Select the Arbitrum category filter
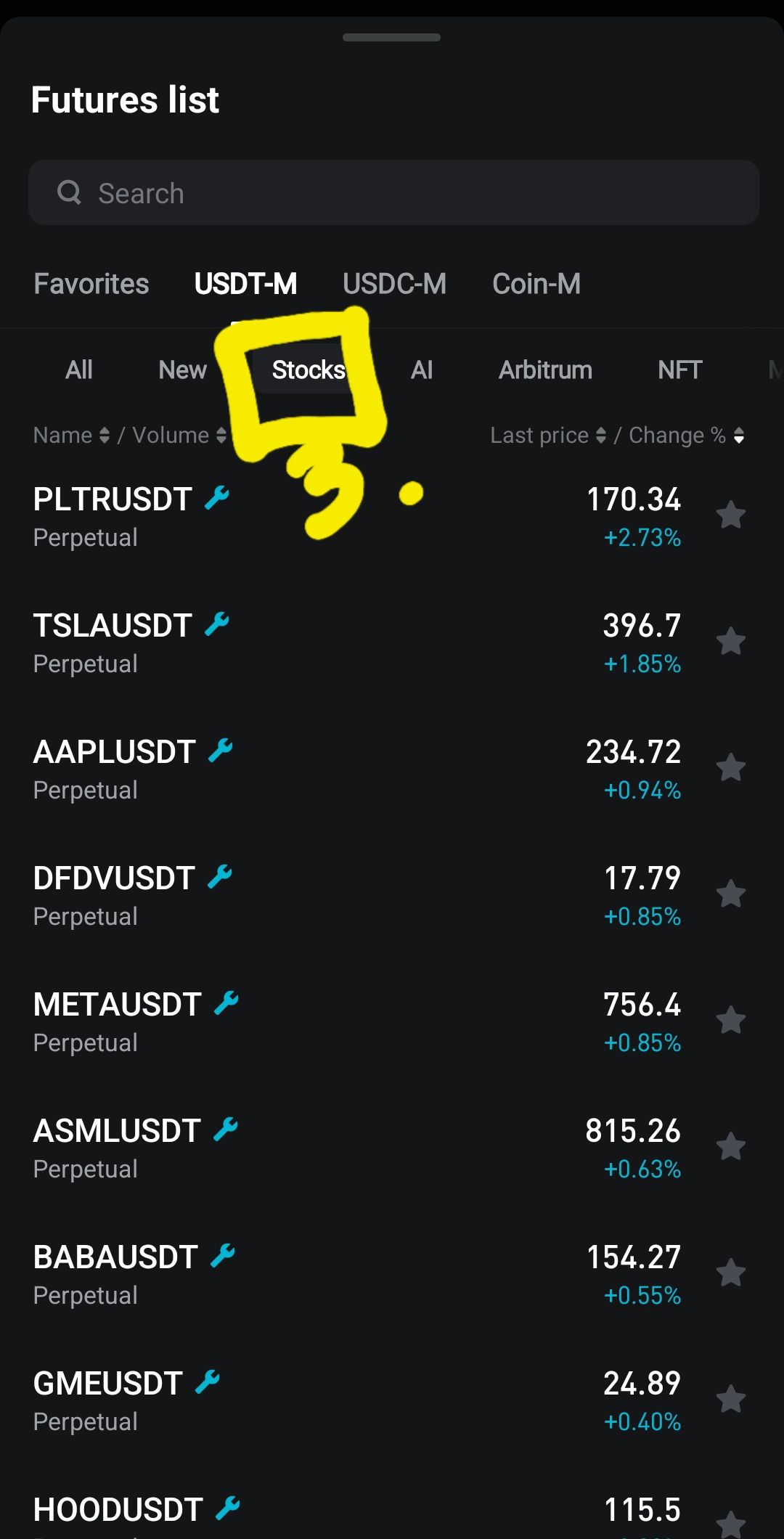 [x=545, y=370]
